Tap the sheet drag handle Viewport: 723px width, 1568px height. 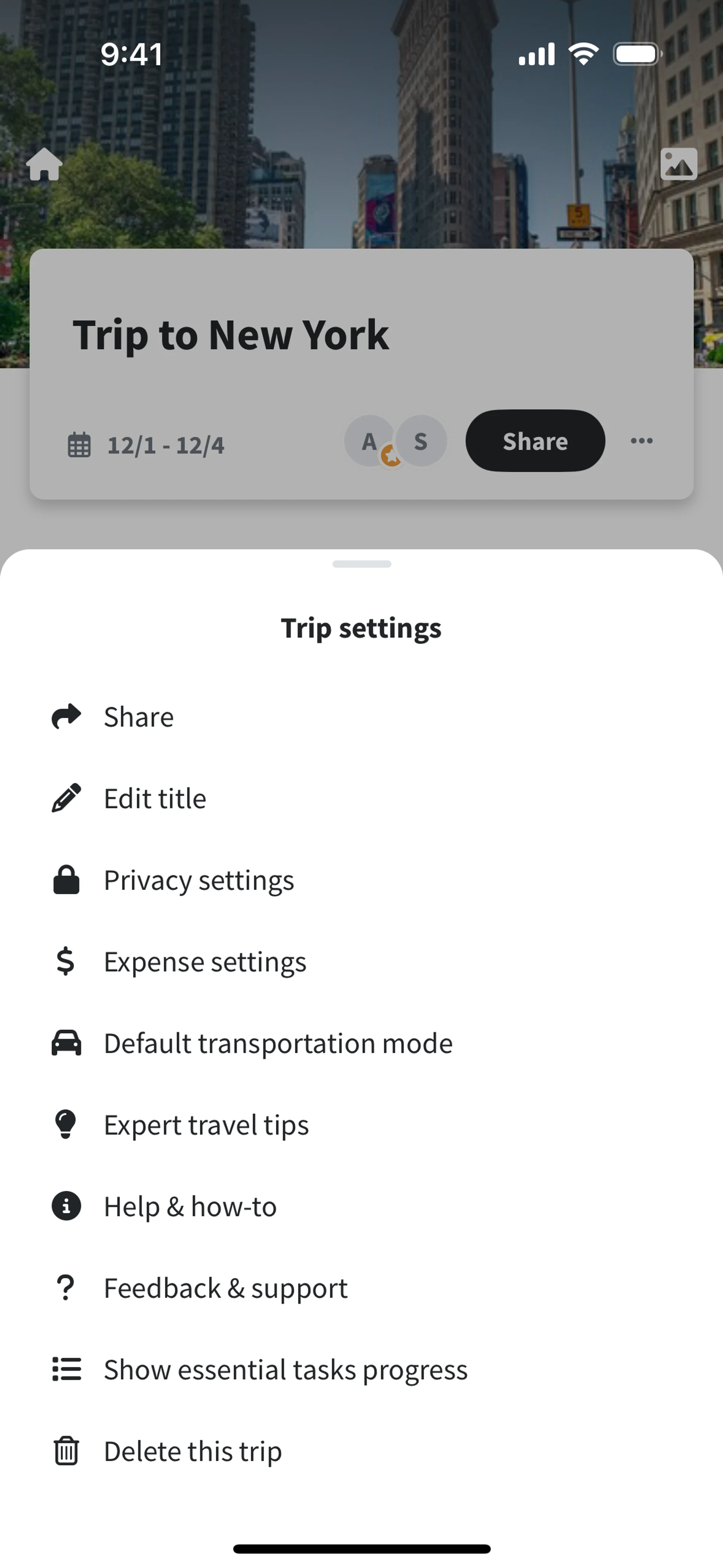point(361,564)
